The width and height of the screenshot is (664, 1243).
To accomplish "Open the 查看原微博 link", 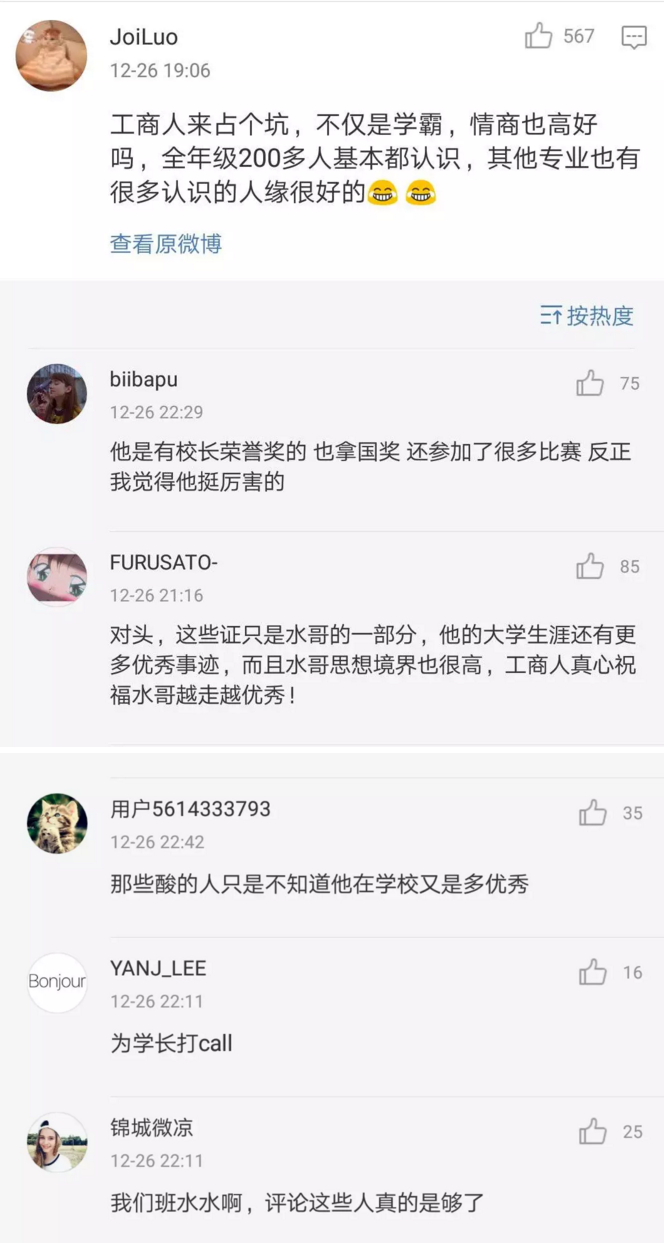I will [x=166, y=243].
